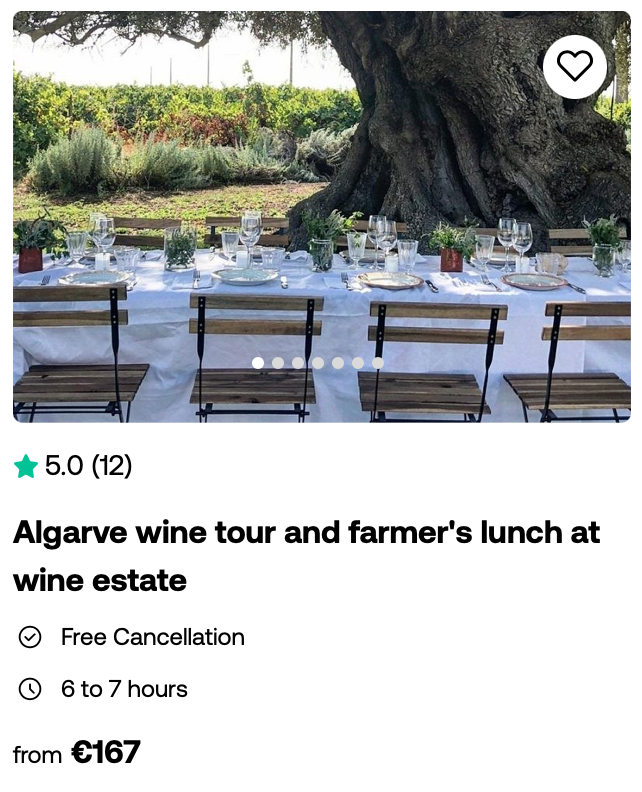Jump to the second photo dot

(278, 363)
